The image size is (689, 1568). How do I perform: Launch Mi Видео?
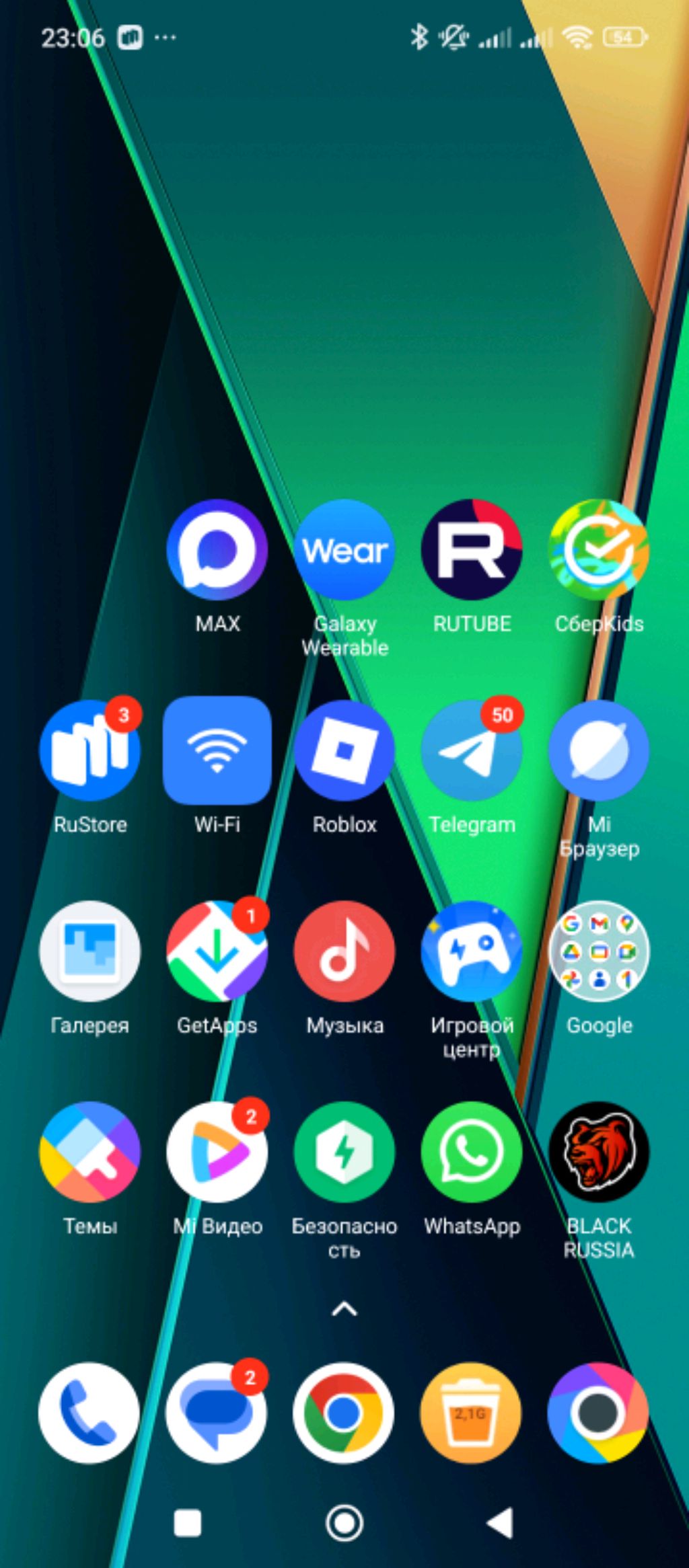tap(217, 1152)
